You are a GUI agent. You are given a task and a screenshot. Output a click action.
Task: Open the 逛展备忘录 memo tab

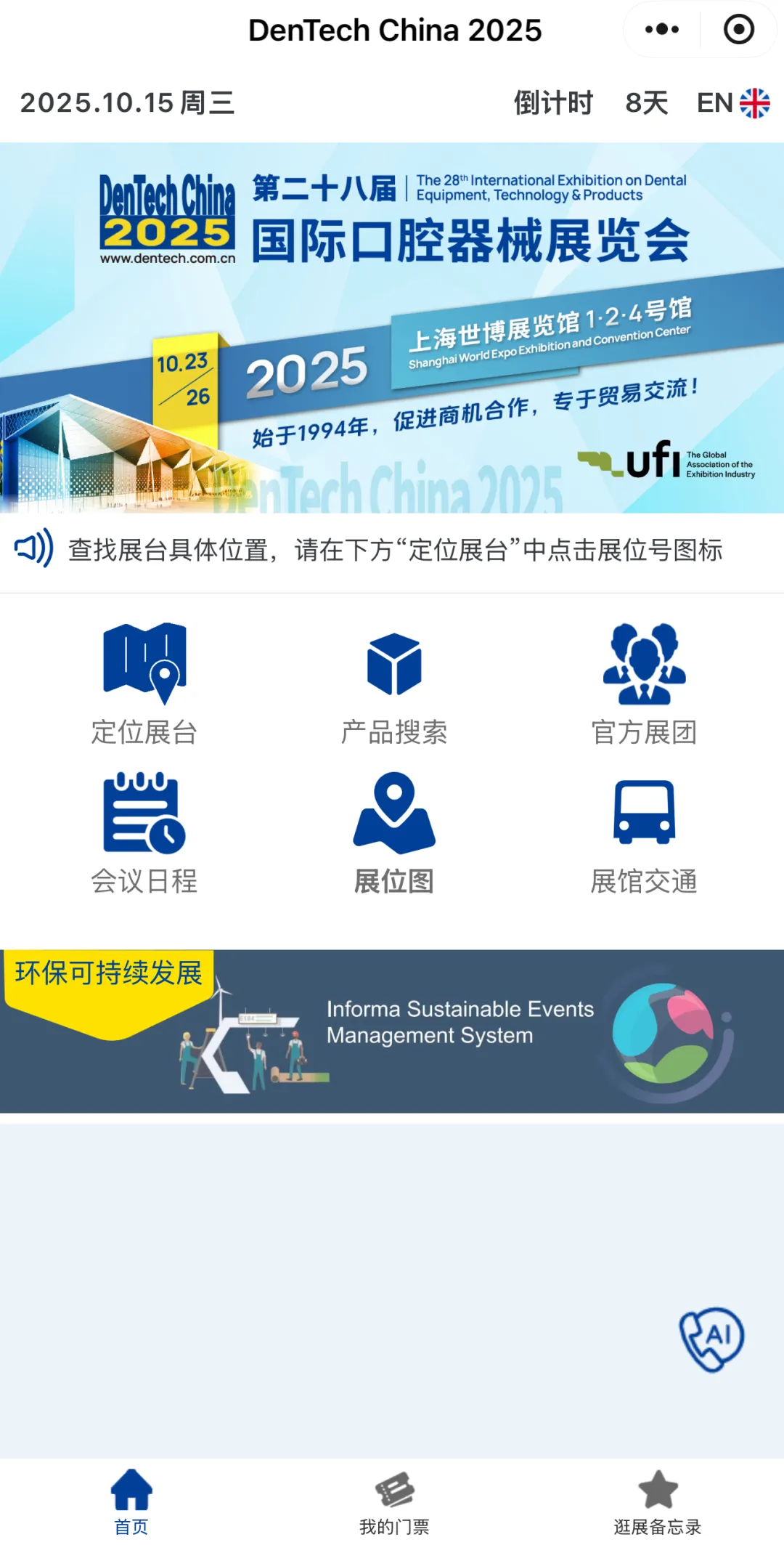coord(658,1496)
